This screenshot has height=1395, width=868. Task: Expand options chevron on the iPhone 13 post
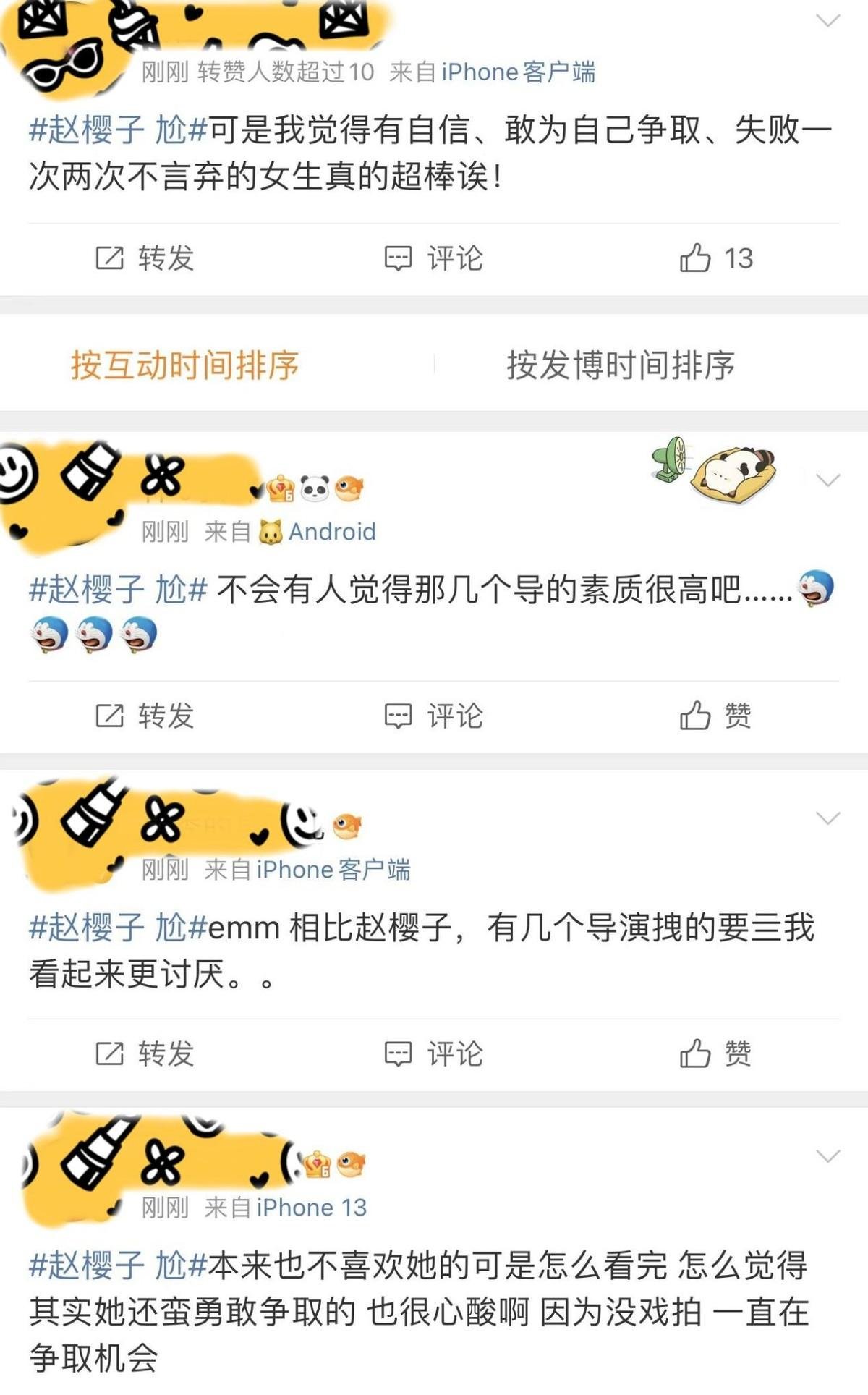click(x=827, y=1156)
